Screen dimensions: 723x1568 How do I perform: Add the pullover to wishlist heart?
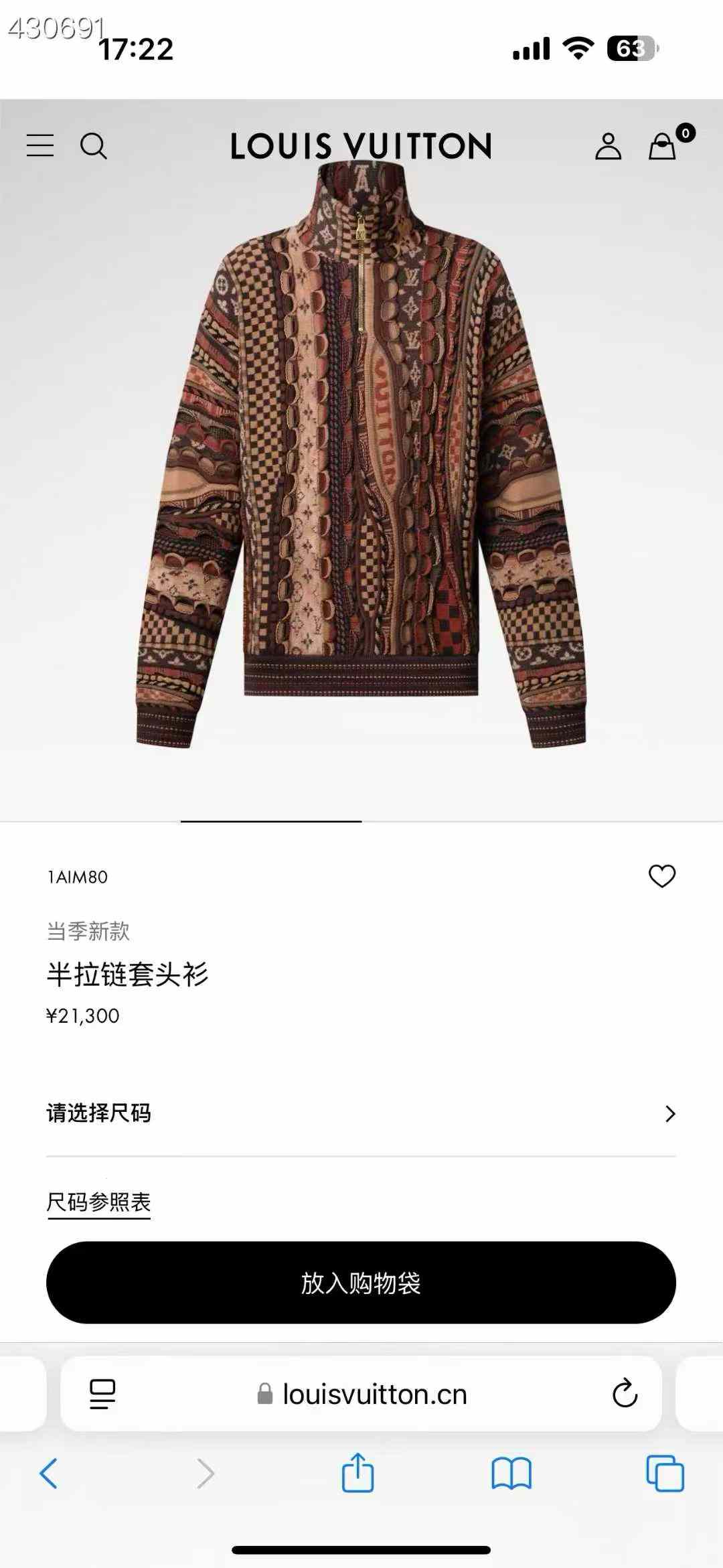click(662, 876)
